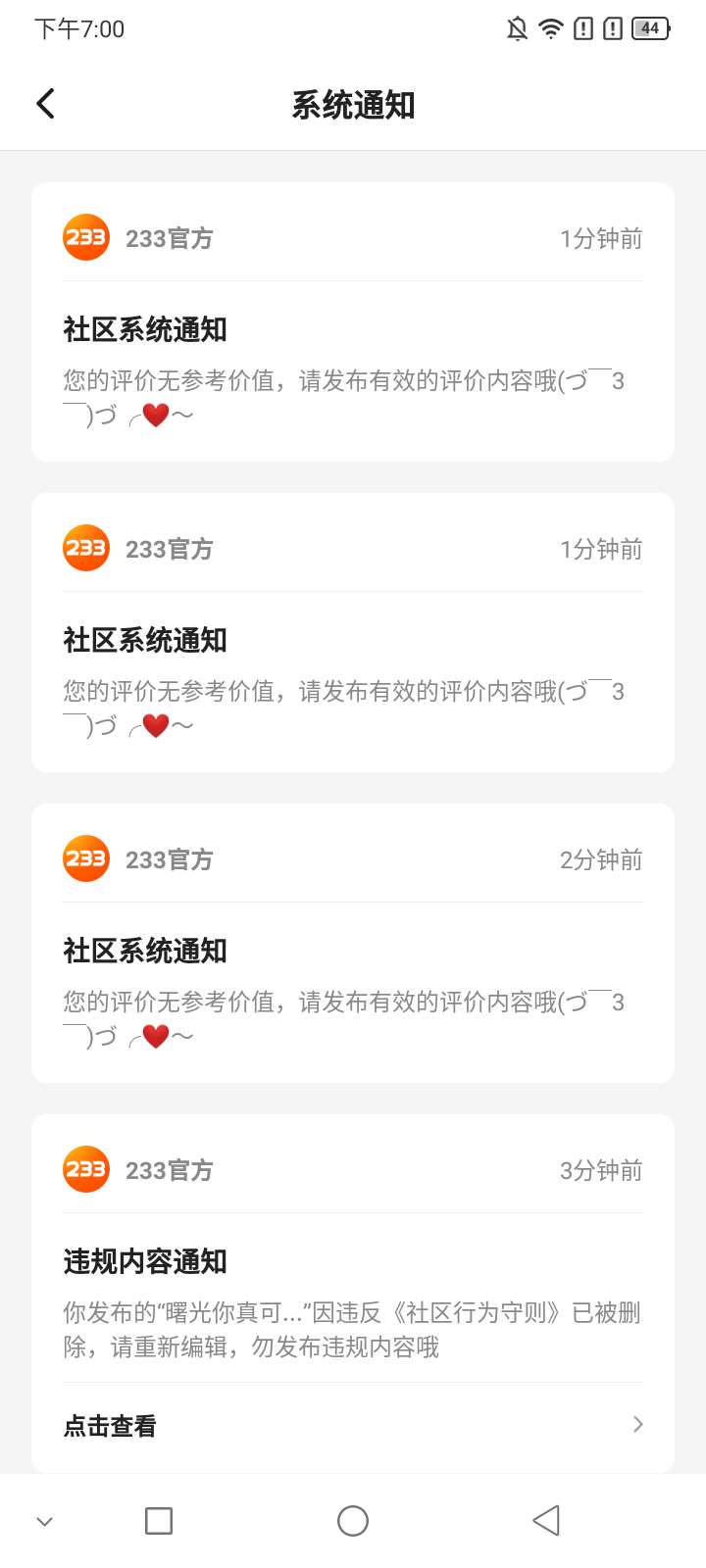Go back from 系统通知 page
Screen dimensions: 706x1568
(x=45, y=104)
